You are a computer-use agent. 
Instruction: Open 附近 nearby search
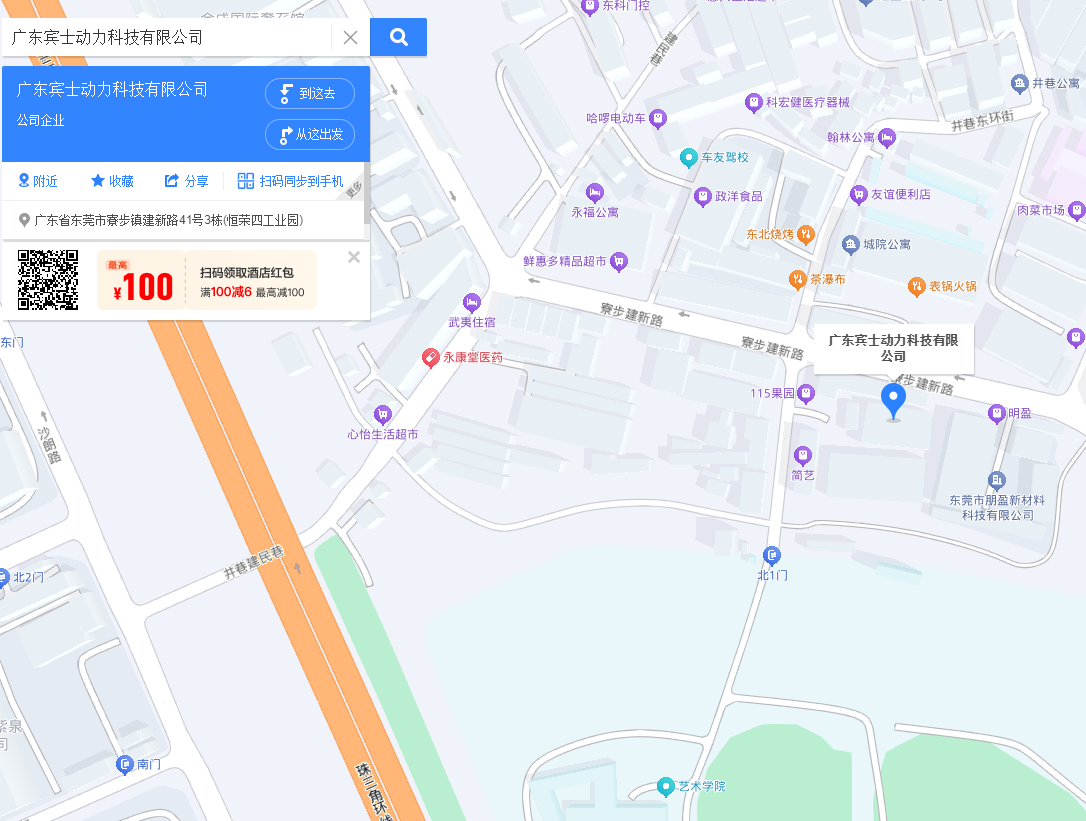click(38, 181)
